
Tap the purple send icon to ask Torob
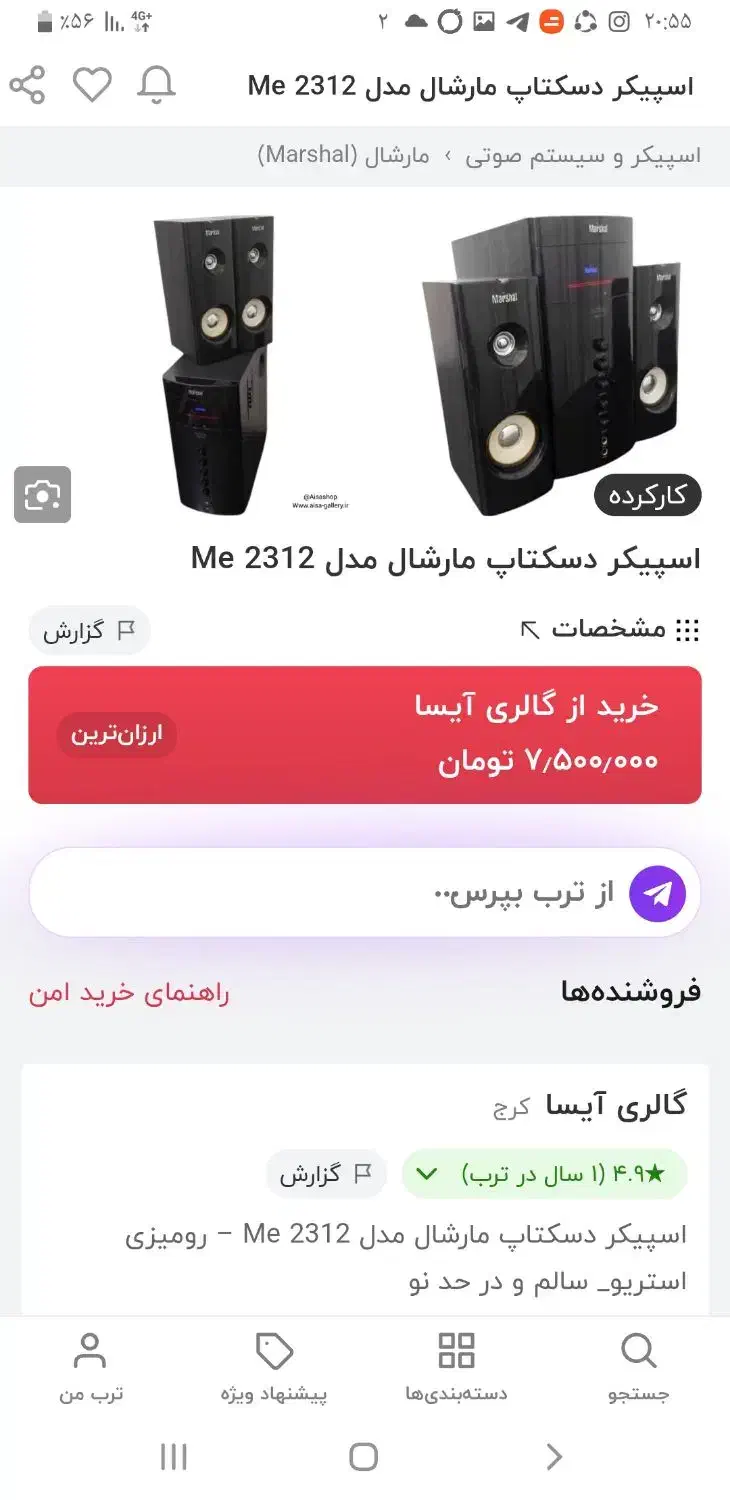[657, 893]
